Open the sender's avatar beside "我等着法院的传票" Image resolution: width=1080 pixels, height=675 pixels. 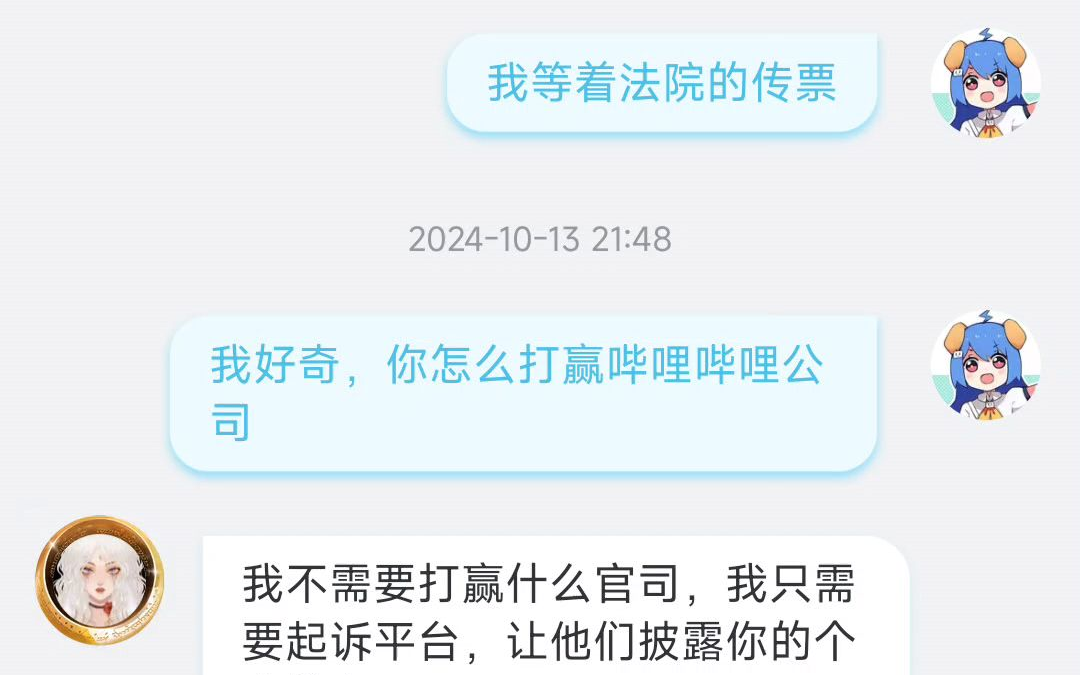pyautogui.click(x=985, y=83)
